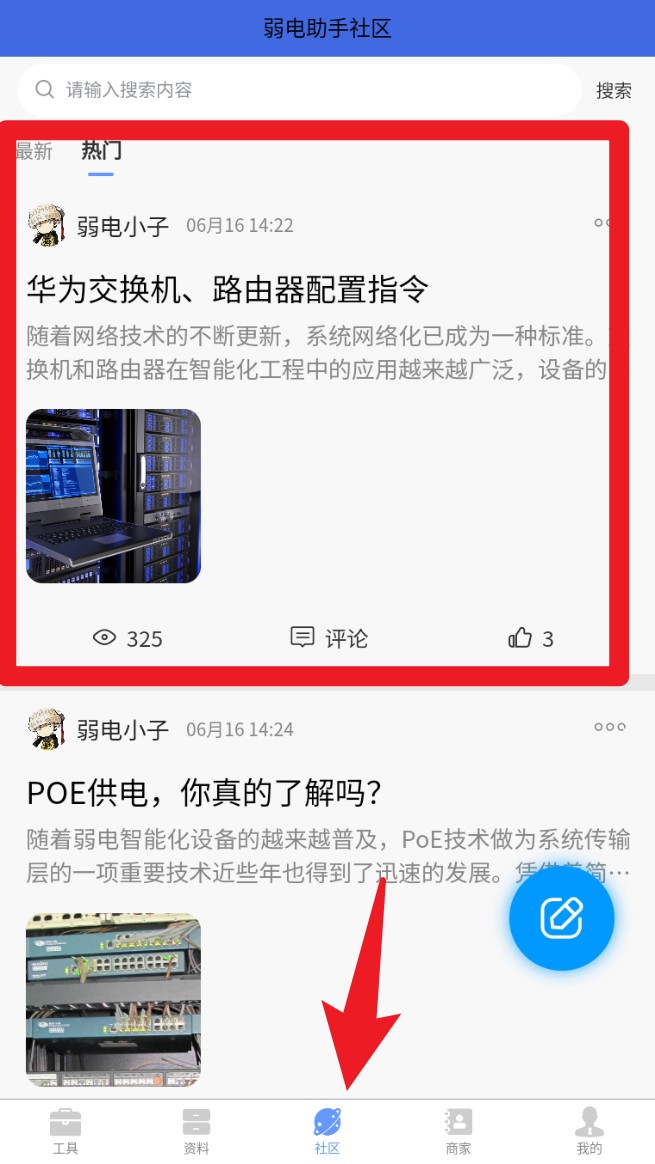Tap the search input field
The height and width of the screenshot is (1164, 655).
pos(300,90)
